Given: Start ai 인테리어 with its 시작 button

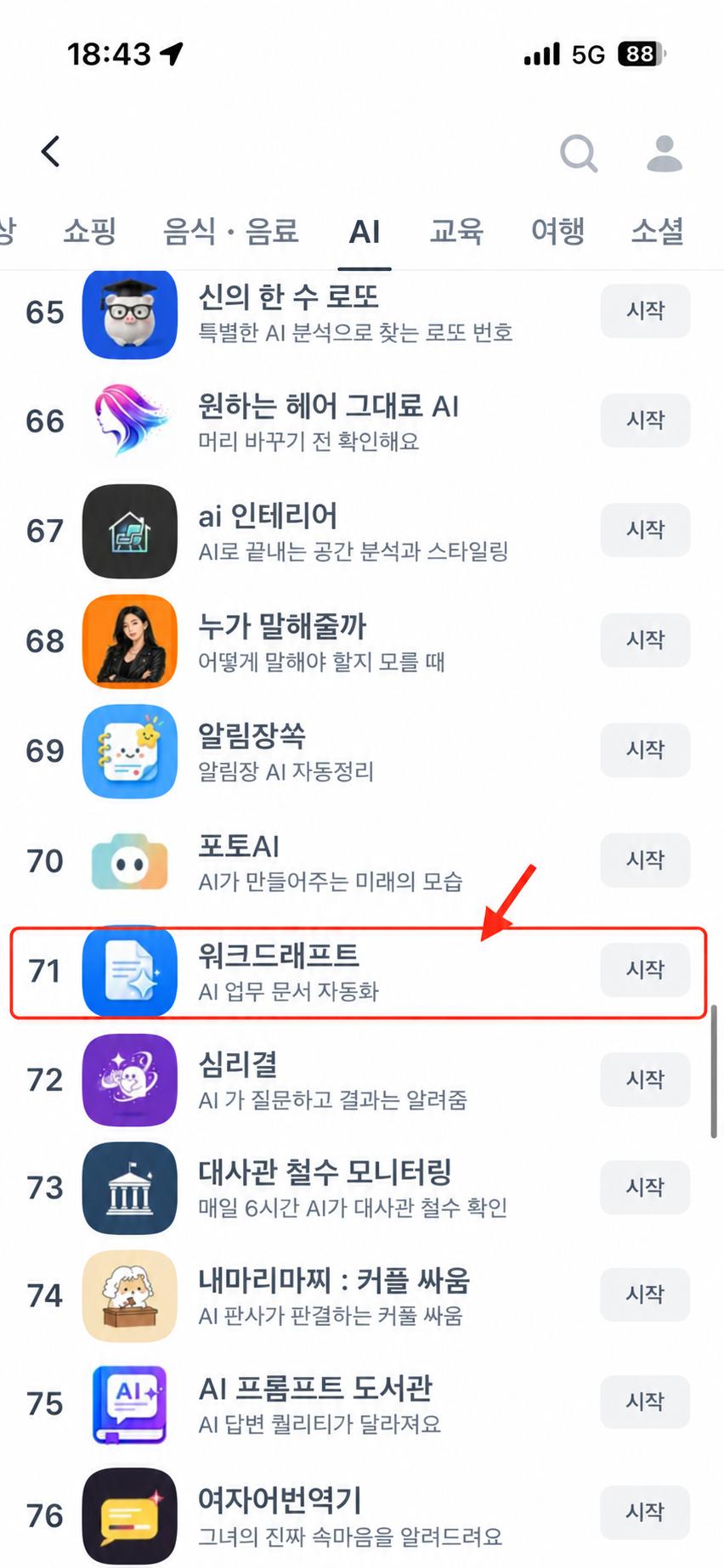Looking at the screenshot, I should click(x=645, y=530).
